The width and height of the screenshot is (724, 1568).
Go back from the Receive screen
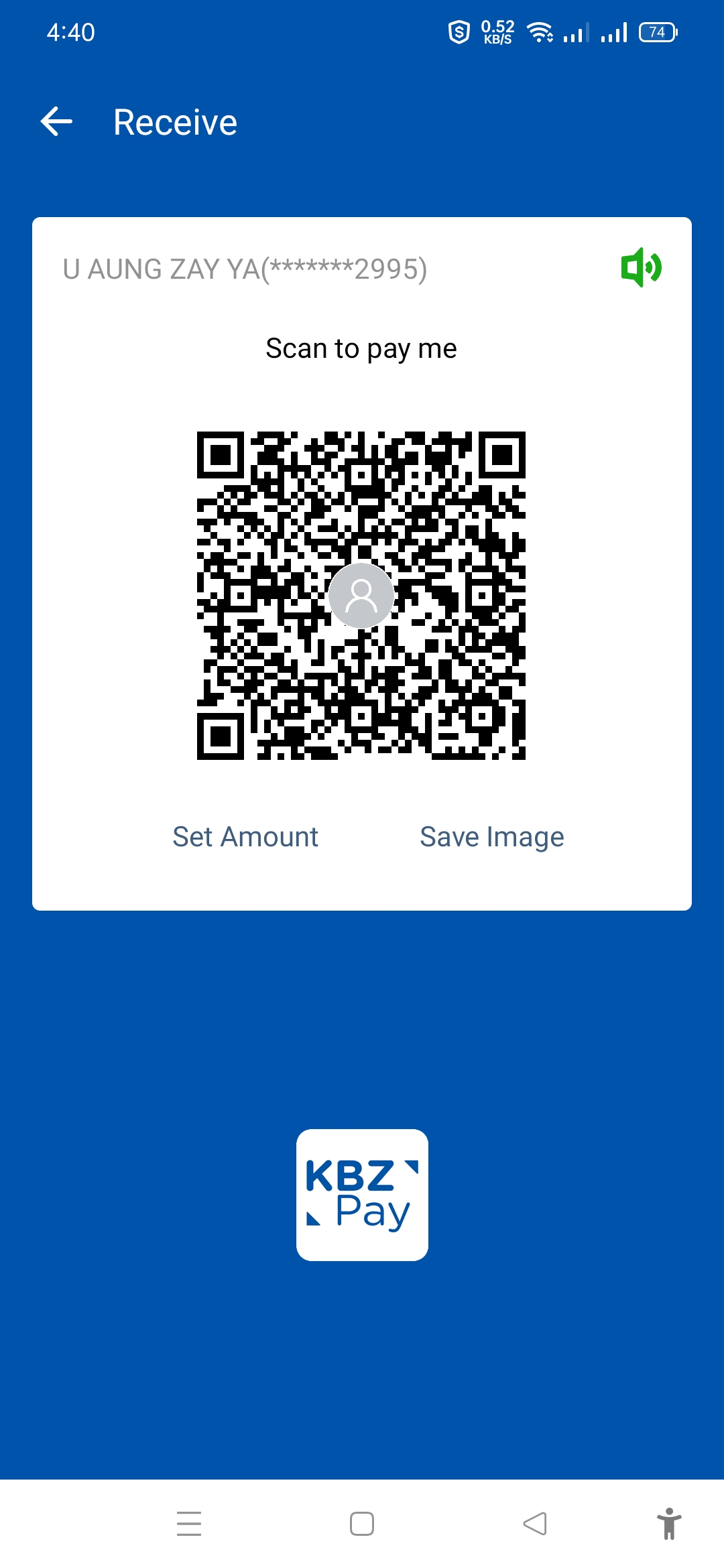[57, 122]
